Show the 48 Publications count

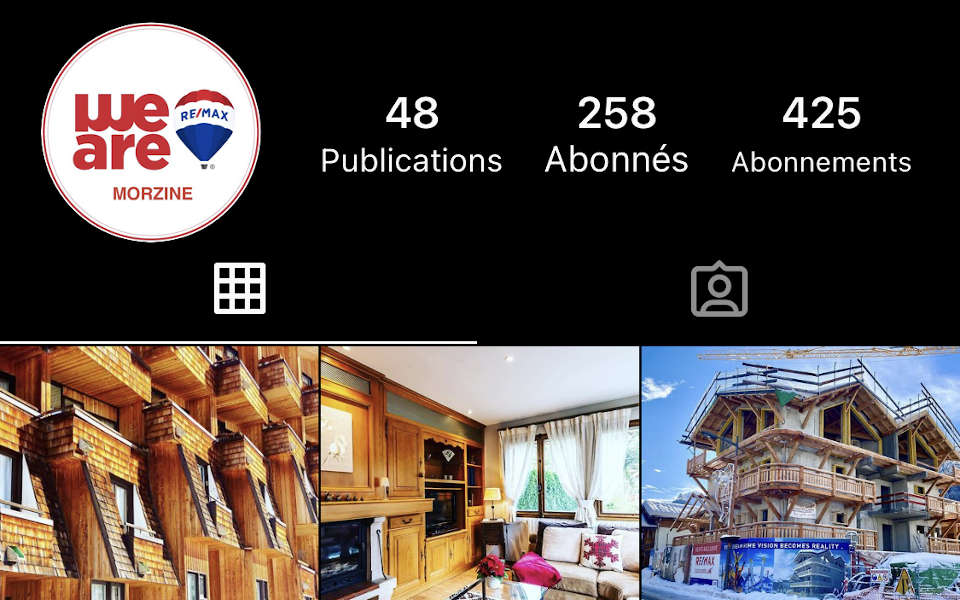(411, 135)
